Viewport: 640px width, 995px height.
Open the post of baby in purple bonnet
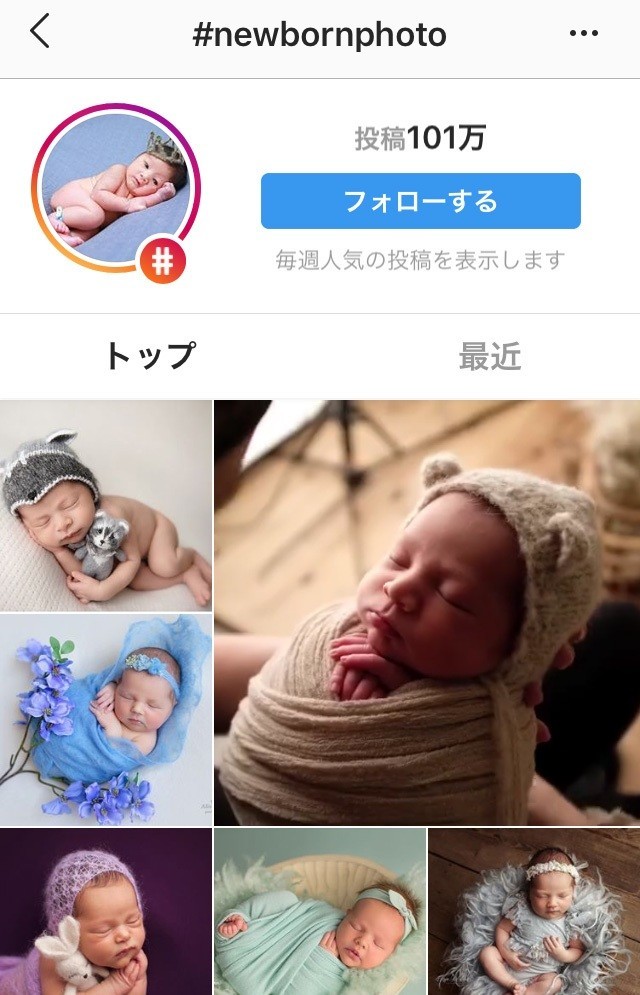(x=105, y=911)
